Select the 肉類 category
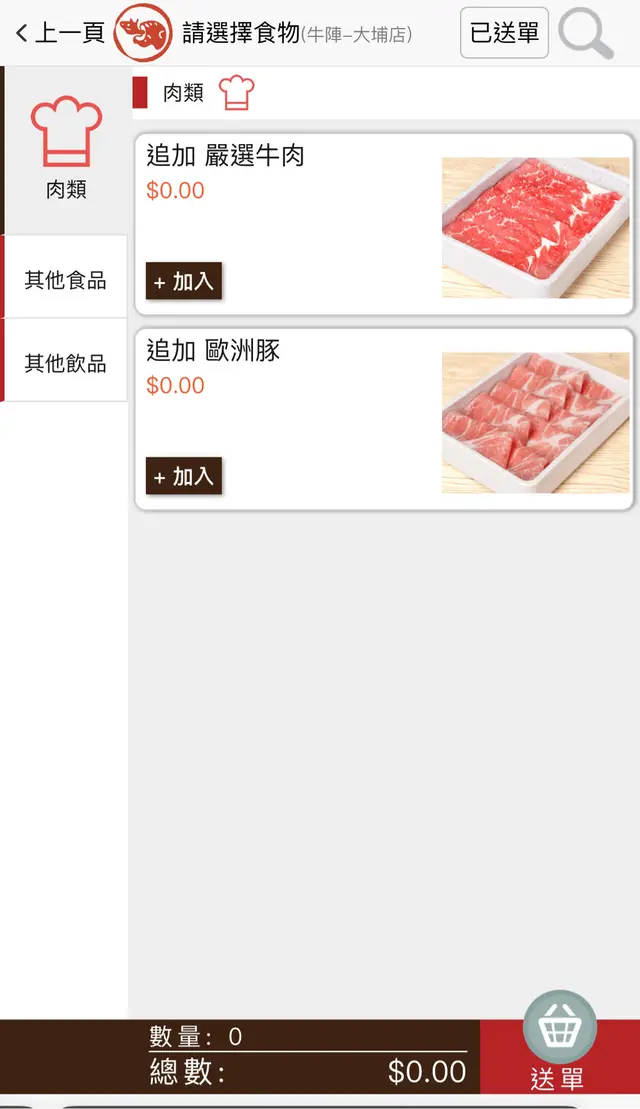Screen dimensions: 640x1109 point(66,150)
